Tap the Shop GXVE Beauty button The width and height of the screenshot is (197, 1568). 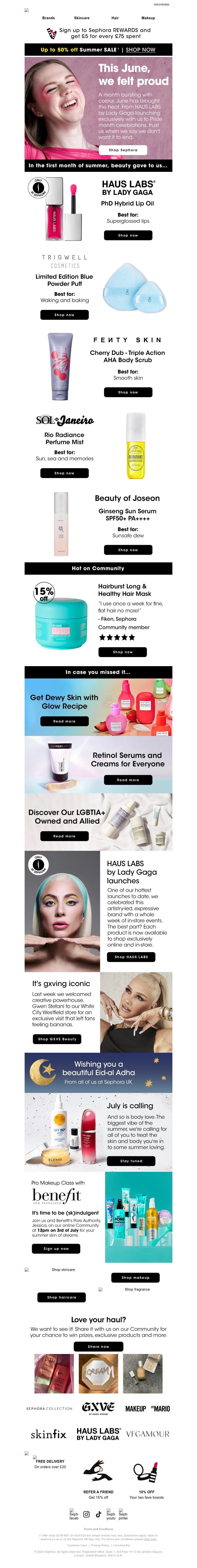57,1039
